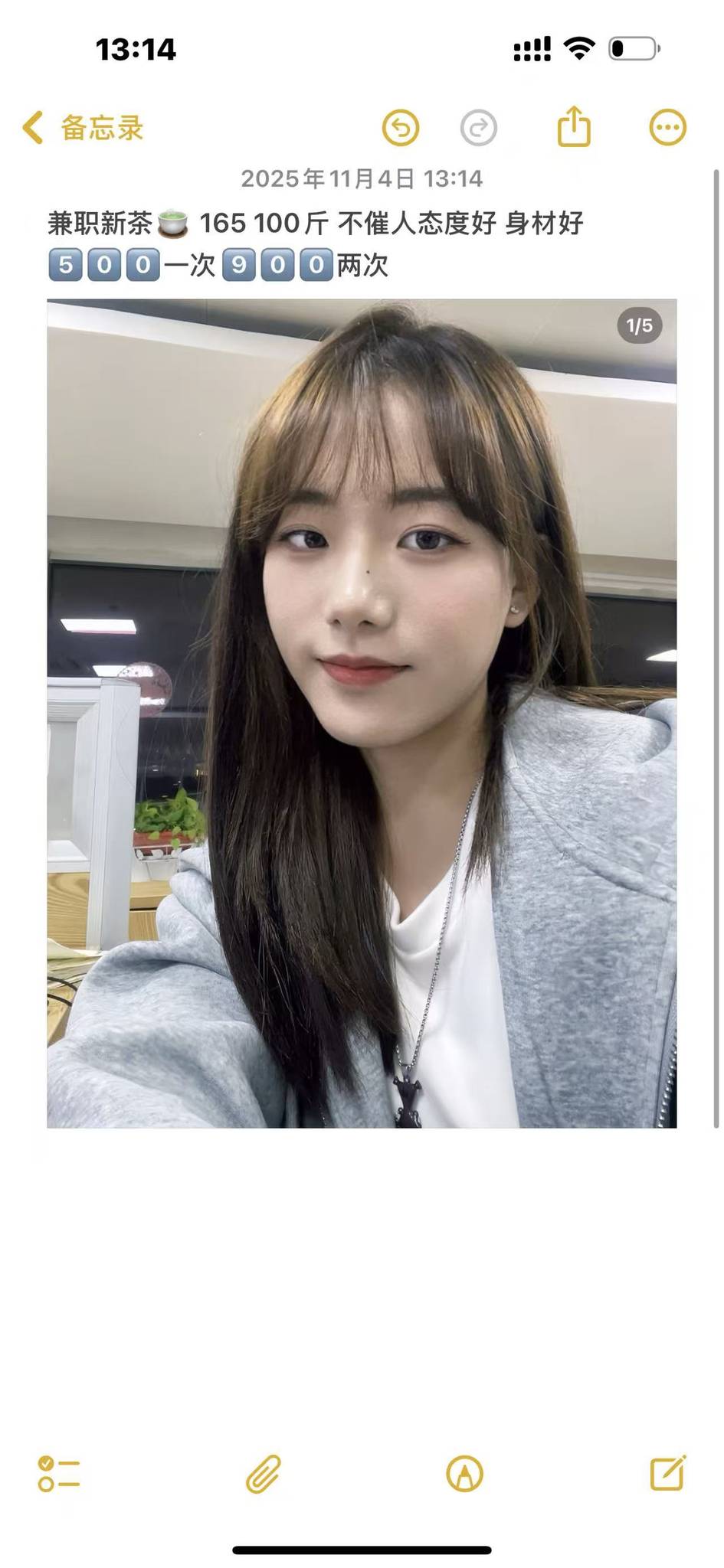Go back to the 备忘录 notes list
This screenshot has width=724, height=1568.
(x=83, y=128)
